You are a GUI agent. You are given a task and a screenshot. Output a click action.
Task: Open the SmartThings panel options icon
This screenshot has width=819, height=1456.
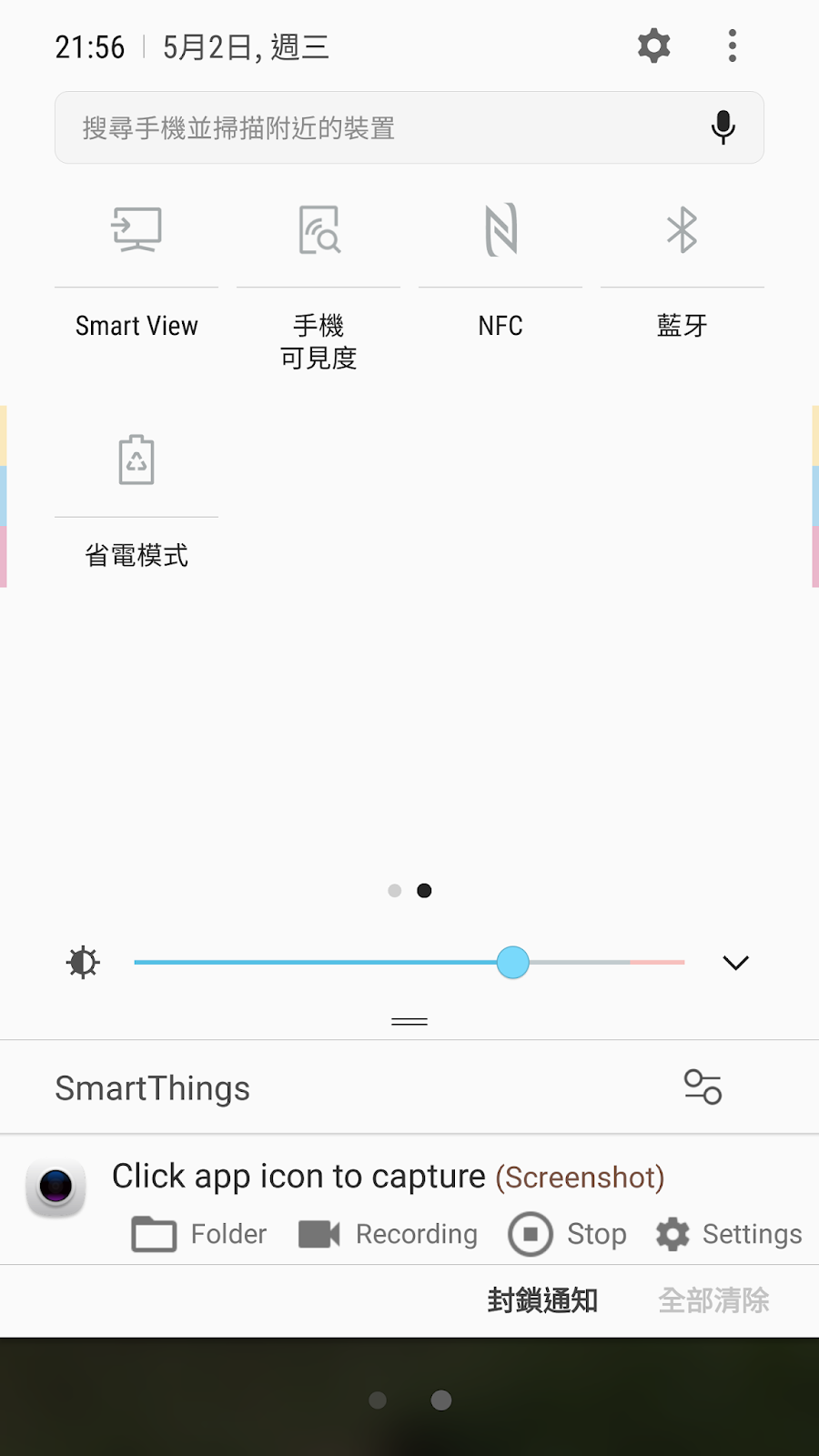click(703, 1087)
